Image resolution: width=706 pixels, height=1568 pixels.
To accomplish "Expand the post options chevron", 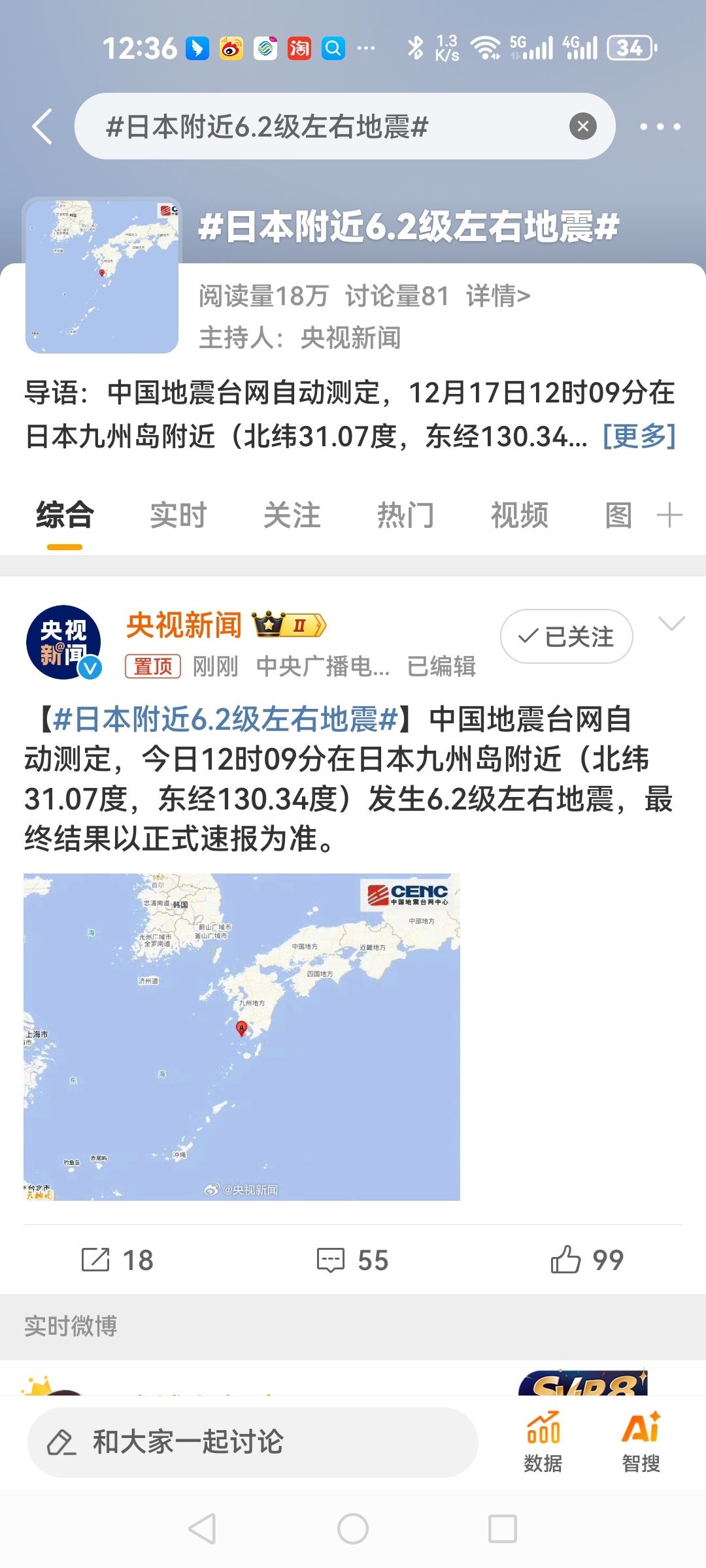I will coord(671,623).
